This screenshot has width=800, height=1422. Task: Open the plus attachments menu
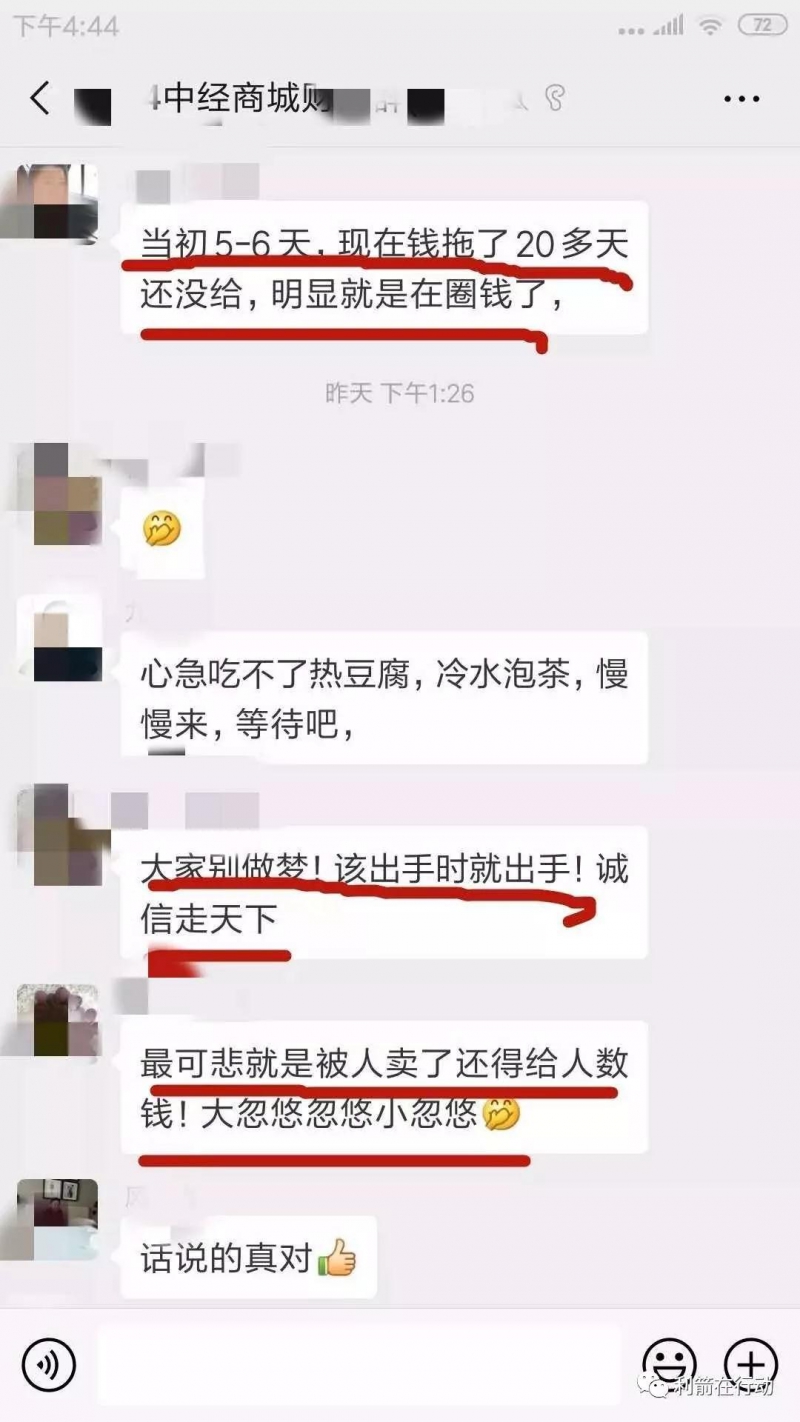coord(750,1364)
